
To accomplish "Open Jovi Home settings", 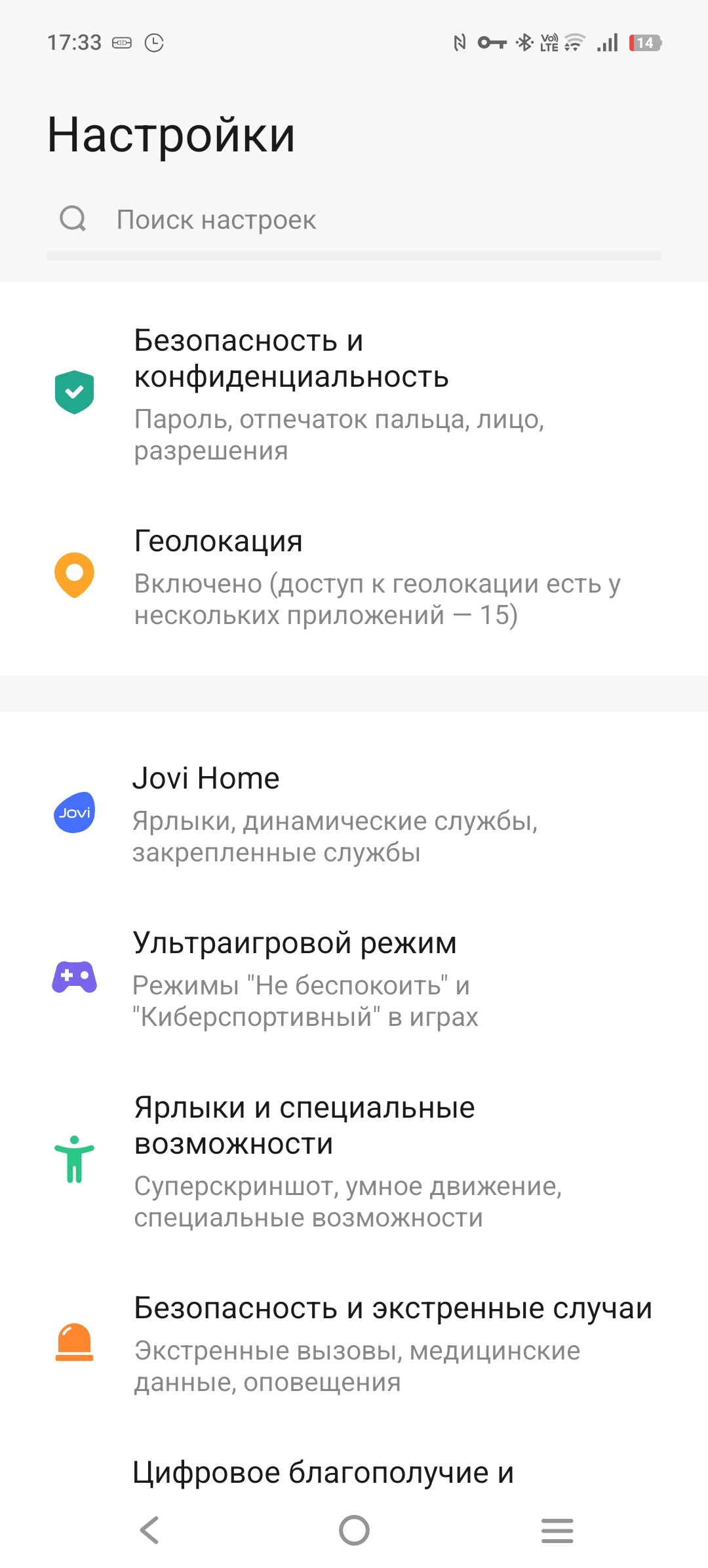I will pyautogui.click(x=354, y=814).
